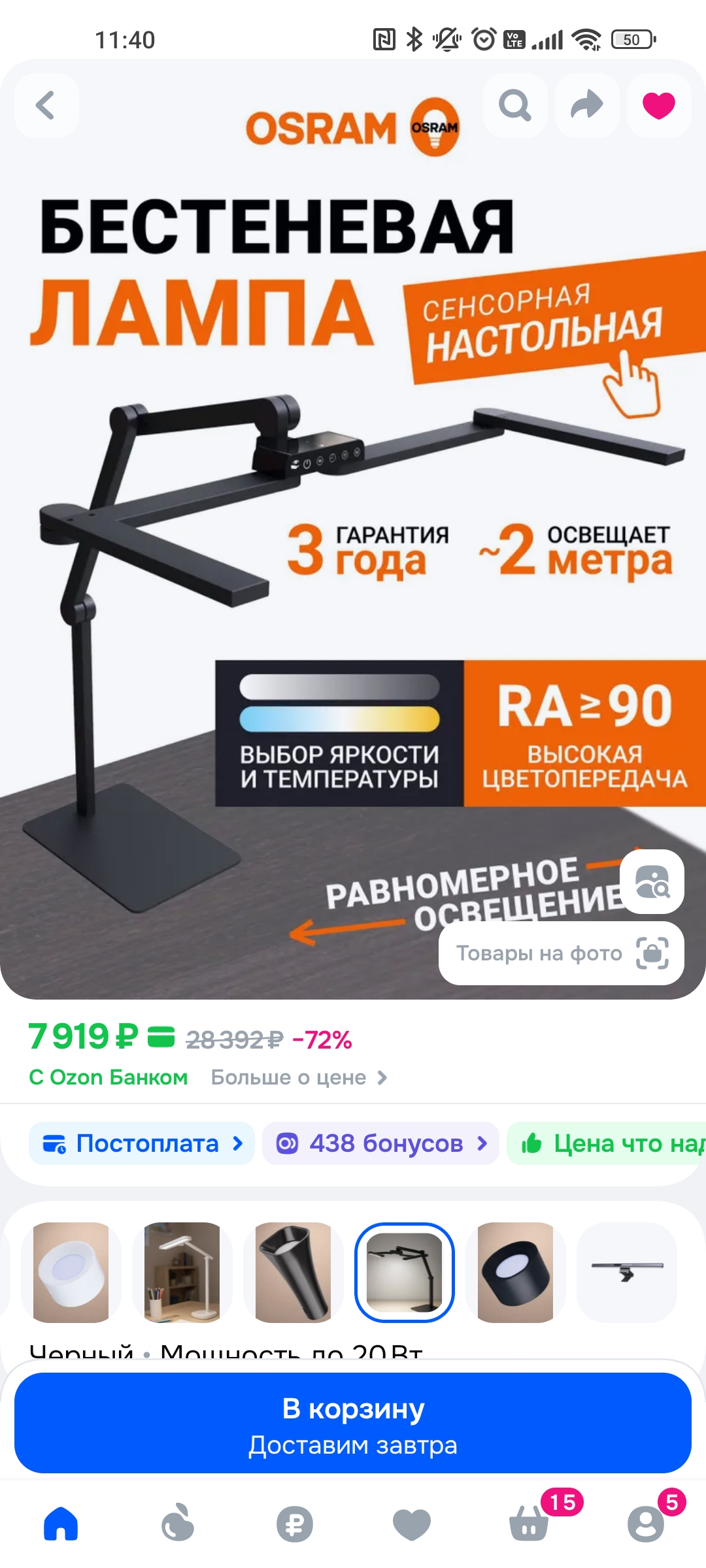Viewport: 706px width, 1568px height.
Task: Share this product
Action: [x=587, y=105]
